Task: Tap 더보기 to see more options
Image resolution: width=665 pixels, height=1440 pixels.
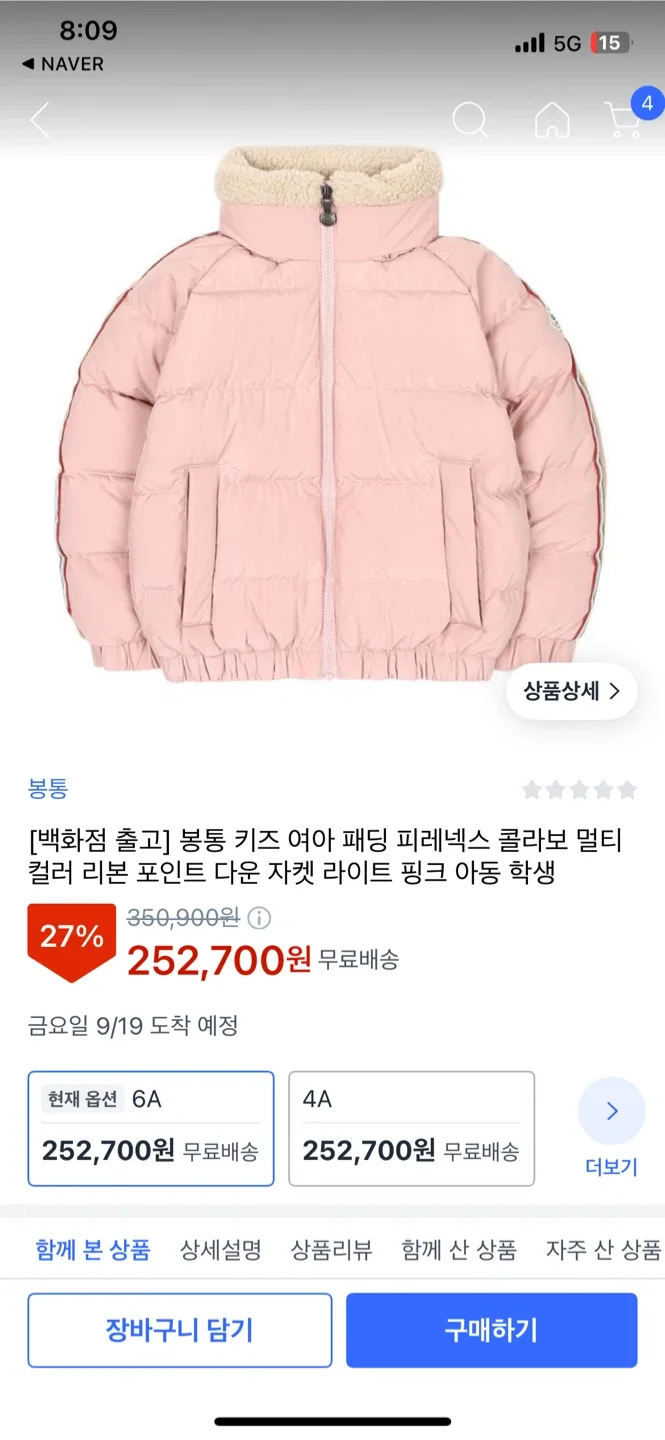Action: tap(611, 1126)
